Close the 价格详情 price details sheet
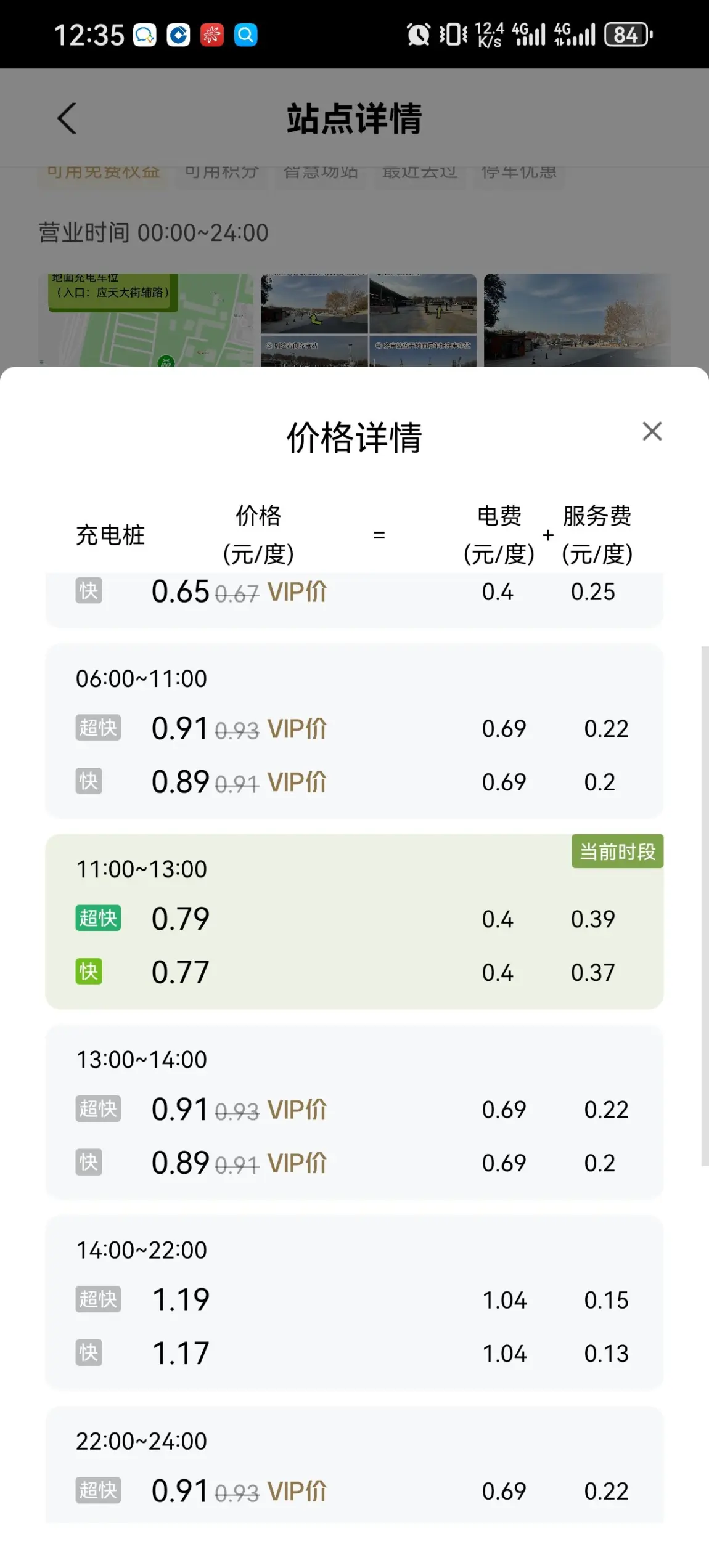The width and height of the screenshot is (709, 1568). [x=652, y=431]
